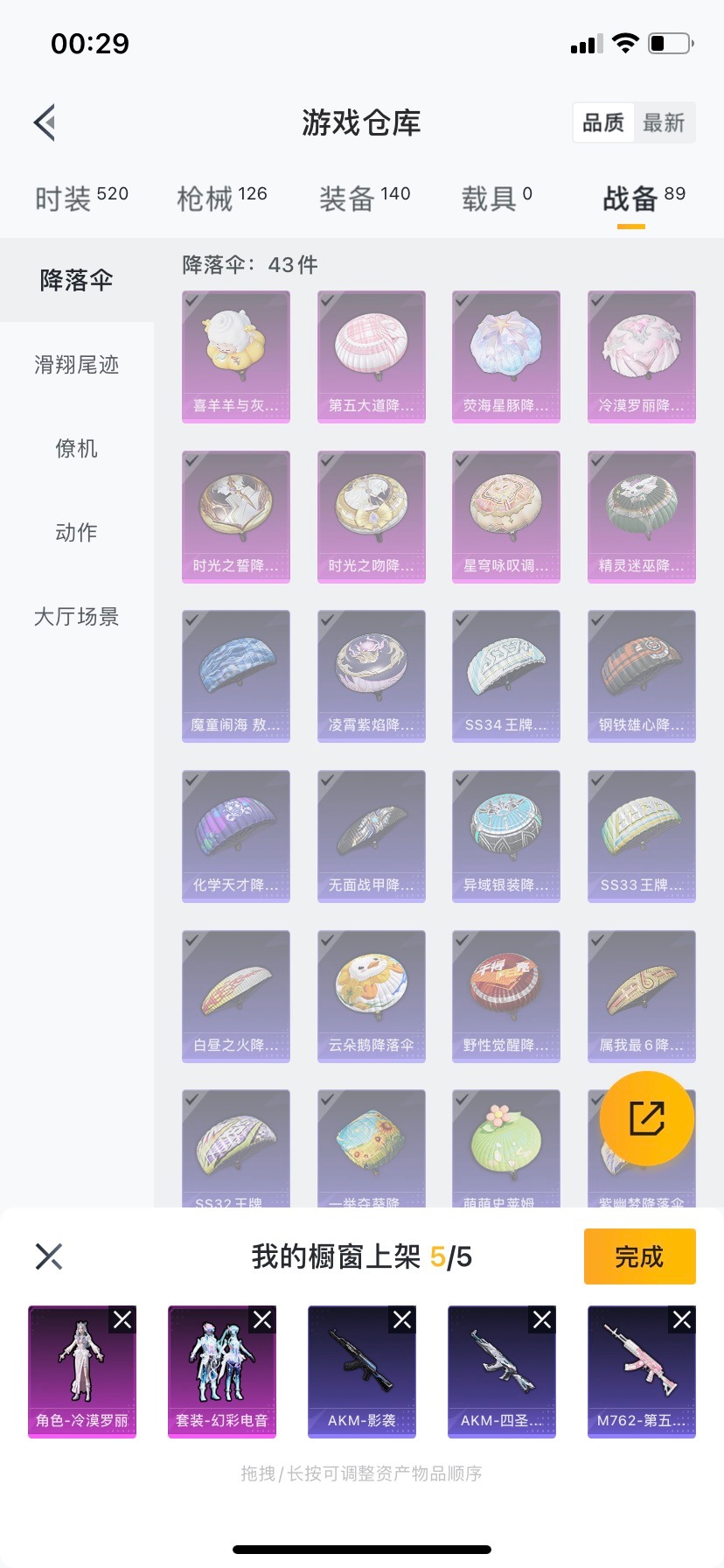Open the 载具 tab
This screenshot has height=1568, width=724.
point(496,198)
